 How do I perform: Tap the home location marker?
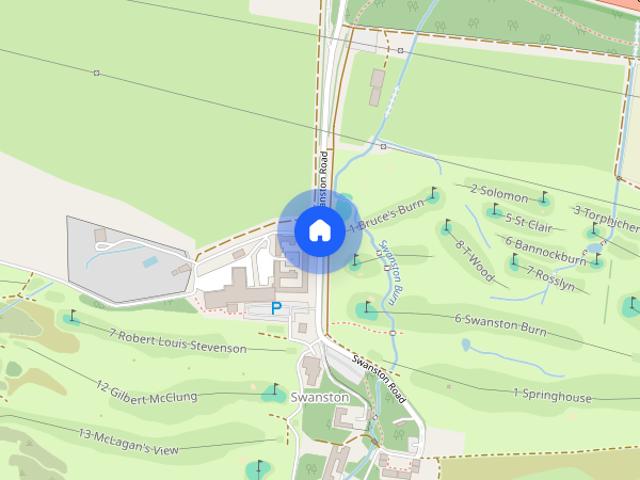[318, 231]
